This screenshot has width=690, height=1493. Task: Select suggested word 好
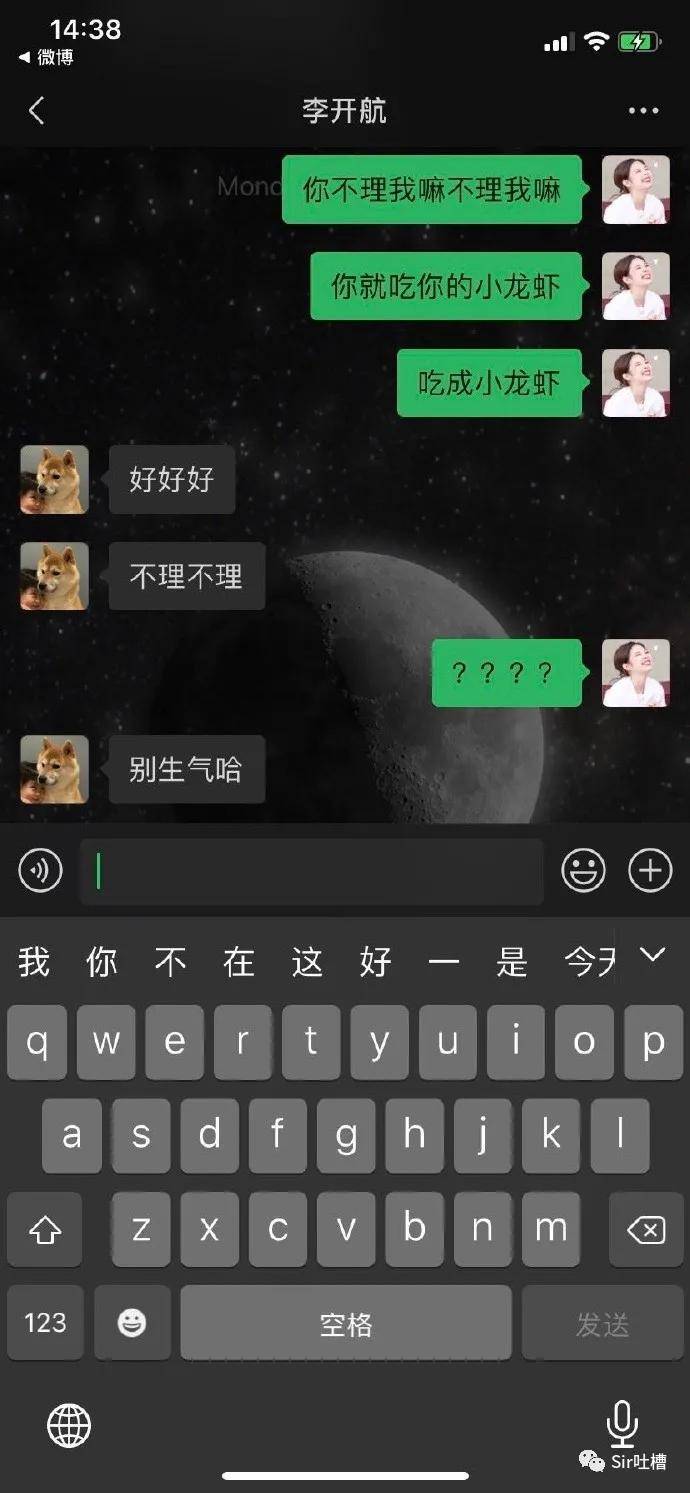[375, 962]
